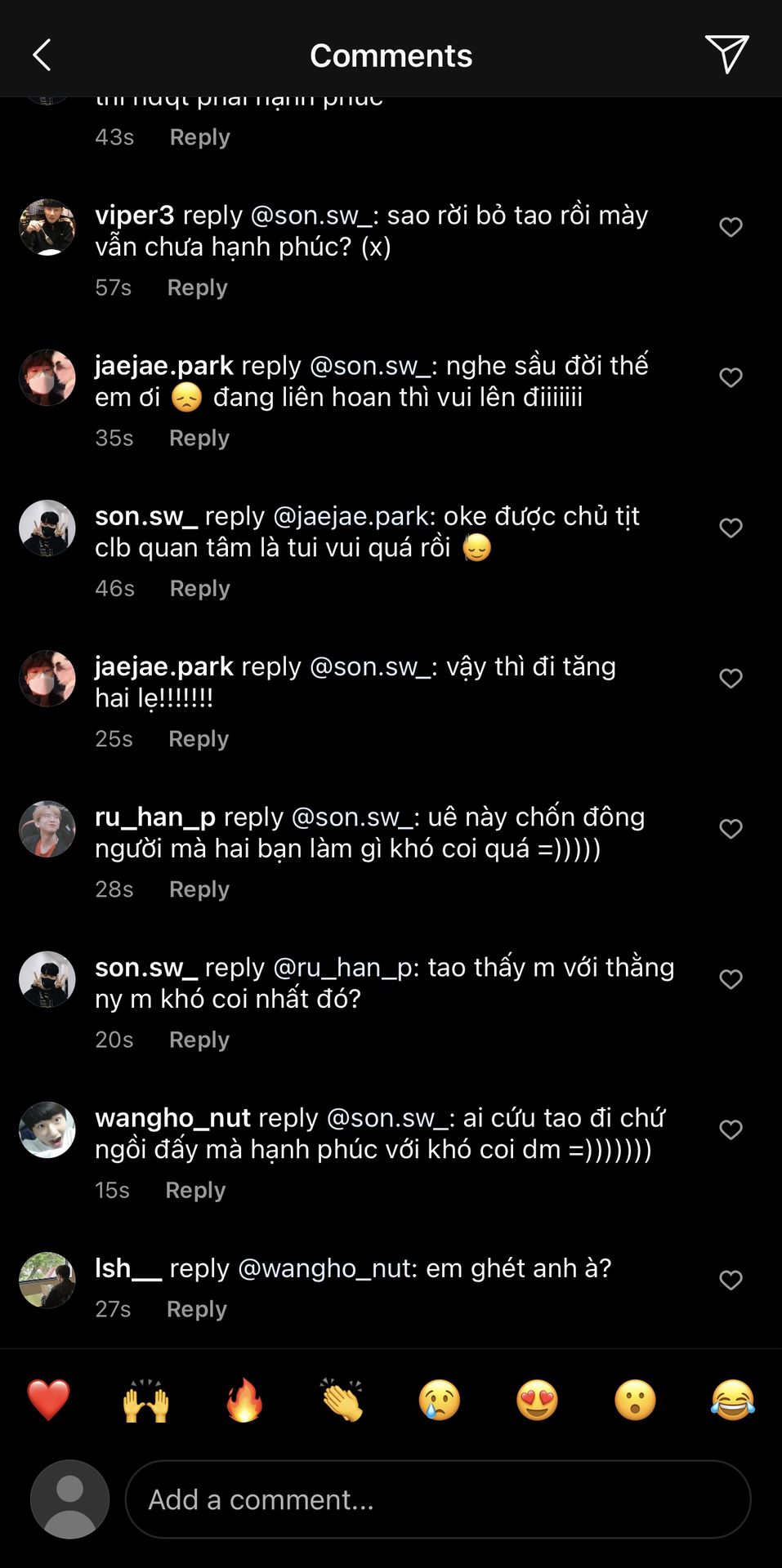This screenshot has width=782, height=1568.
Task: Insert the laughing-crying emoji
Action: coord(733,1400)
